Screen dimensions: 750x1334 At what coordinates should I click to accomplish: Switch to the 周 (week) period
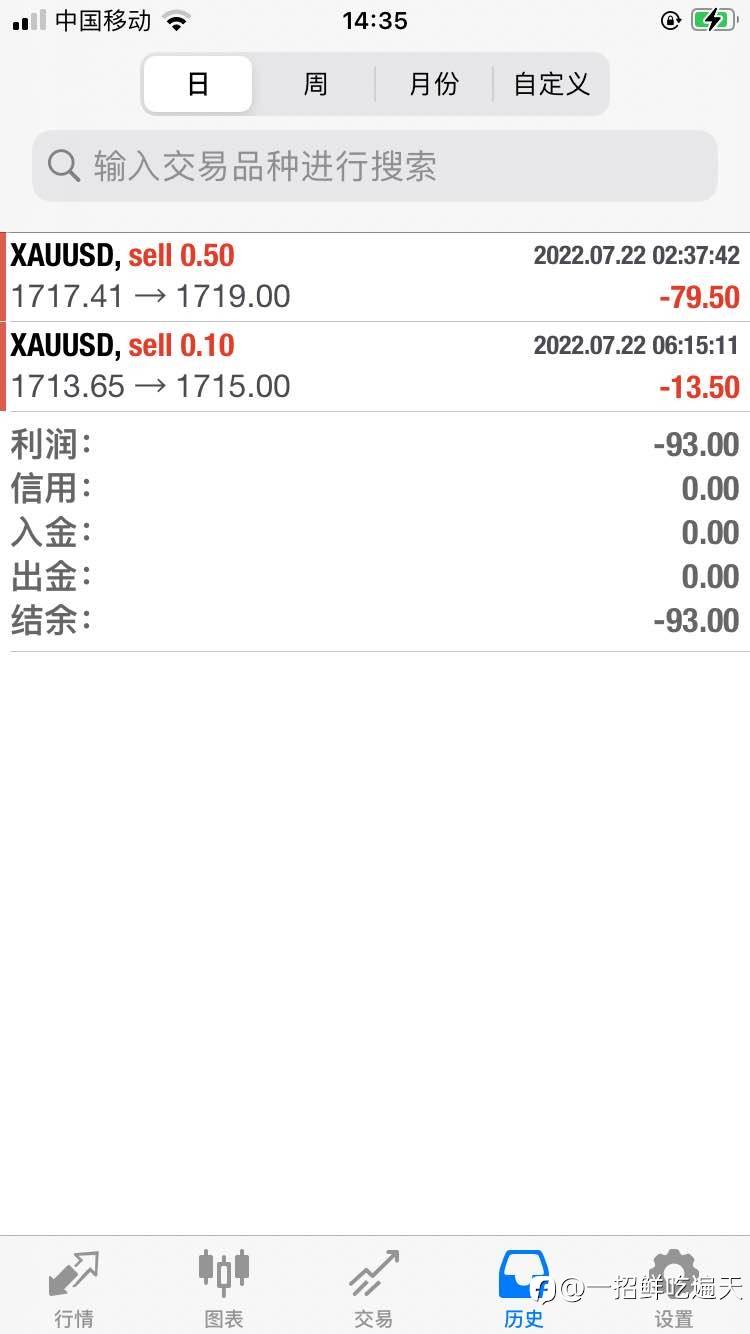[315, 84]
